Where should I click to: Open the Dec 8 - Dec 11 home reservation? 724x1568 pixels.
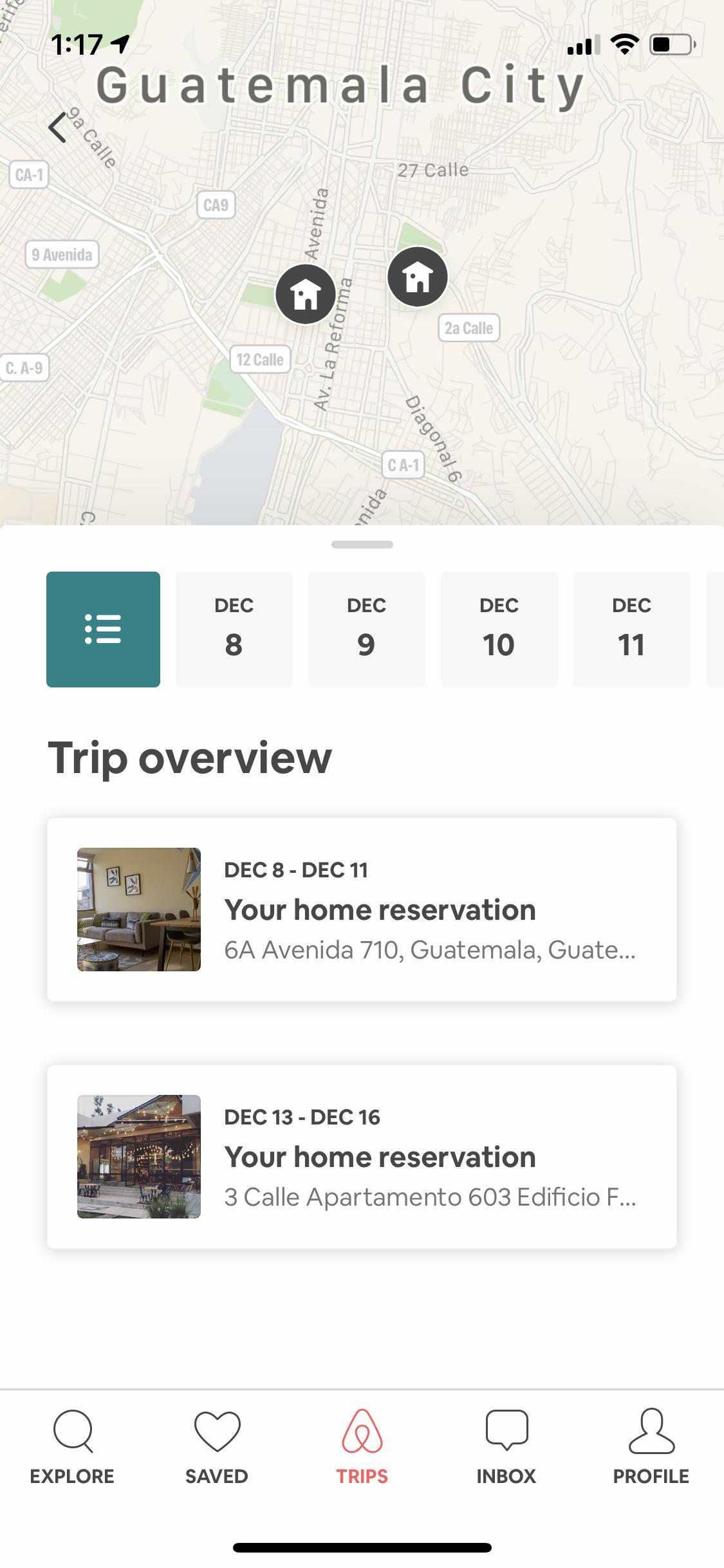pos(362,909)
